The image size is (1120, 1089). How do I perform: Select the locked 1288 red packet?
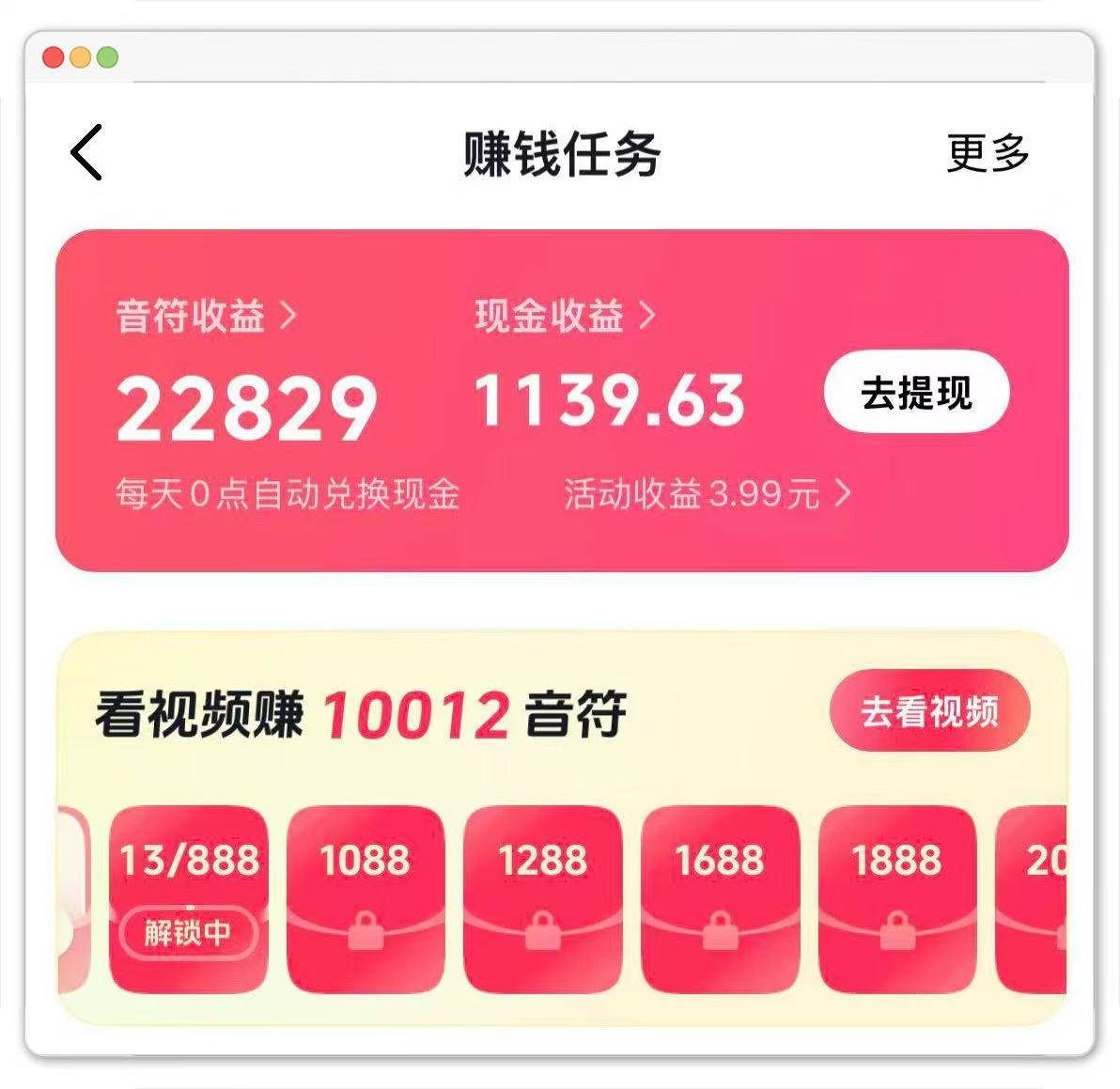pyautogui.click(x=542, y=898)
